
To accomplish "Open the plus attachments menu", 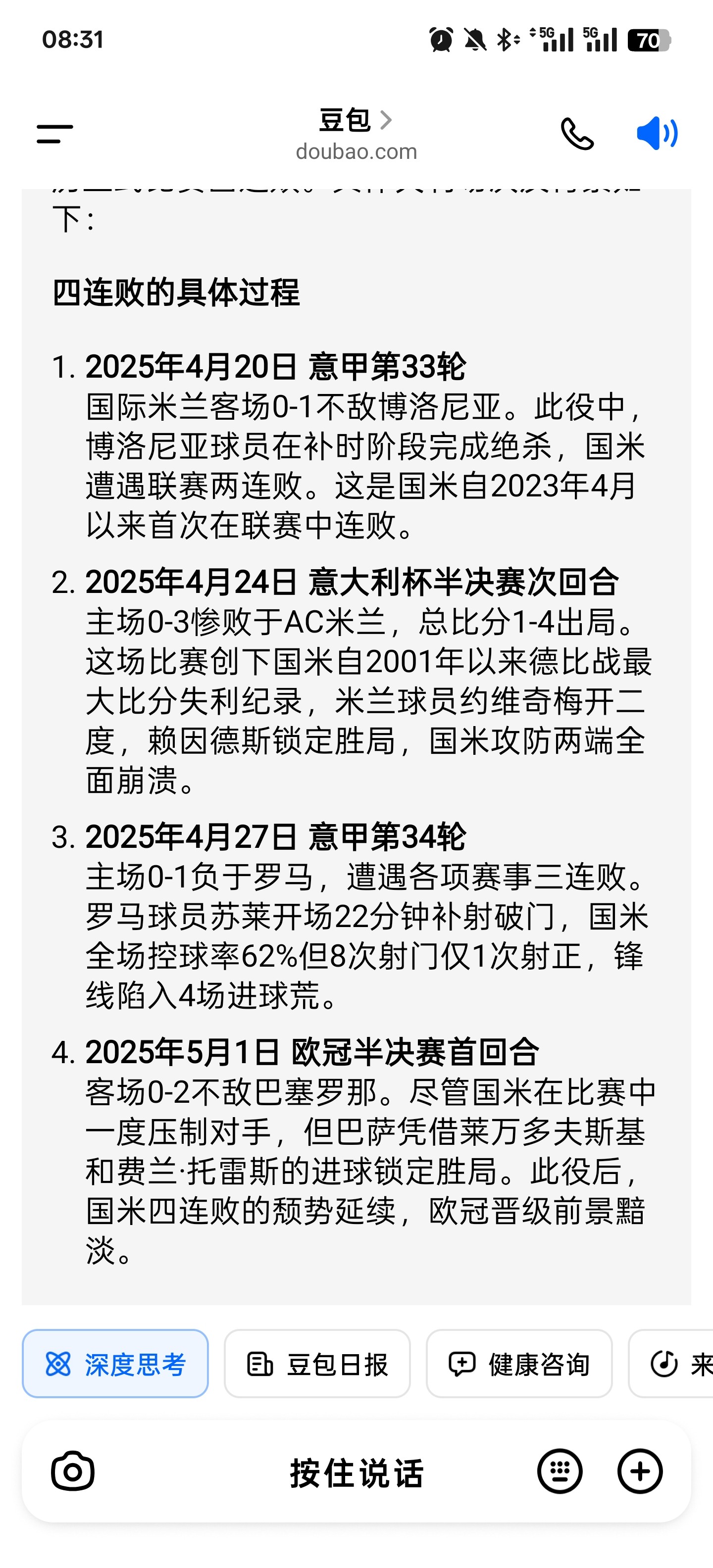I will click(640, 1471).
